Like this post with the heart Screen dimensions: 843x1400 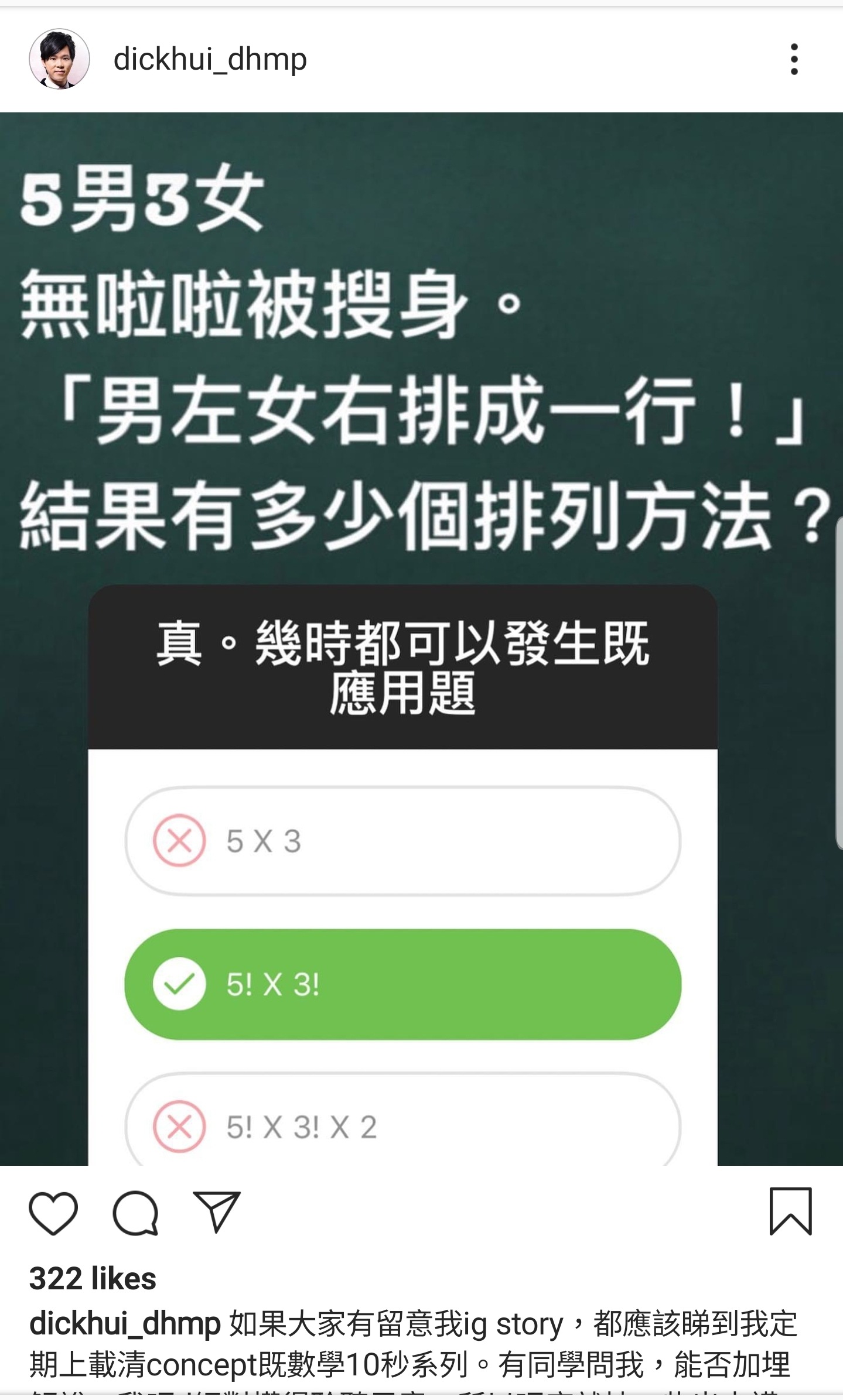coord(53,1213)
